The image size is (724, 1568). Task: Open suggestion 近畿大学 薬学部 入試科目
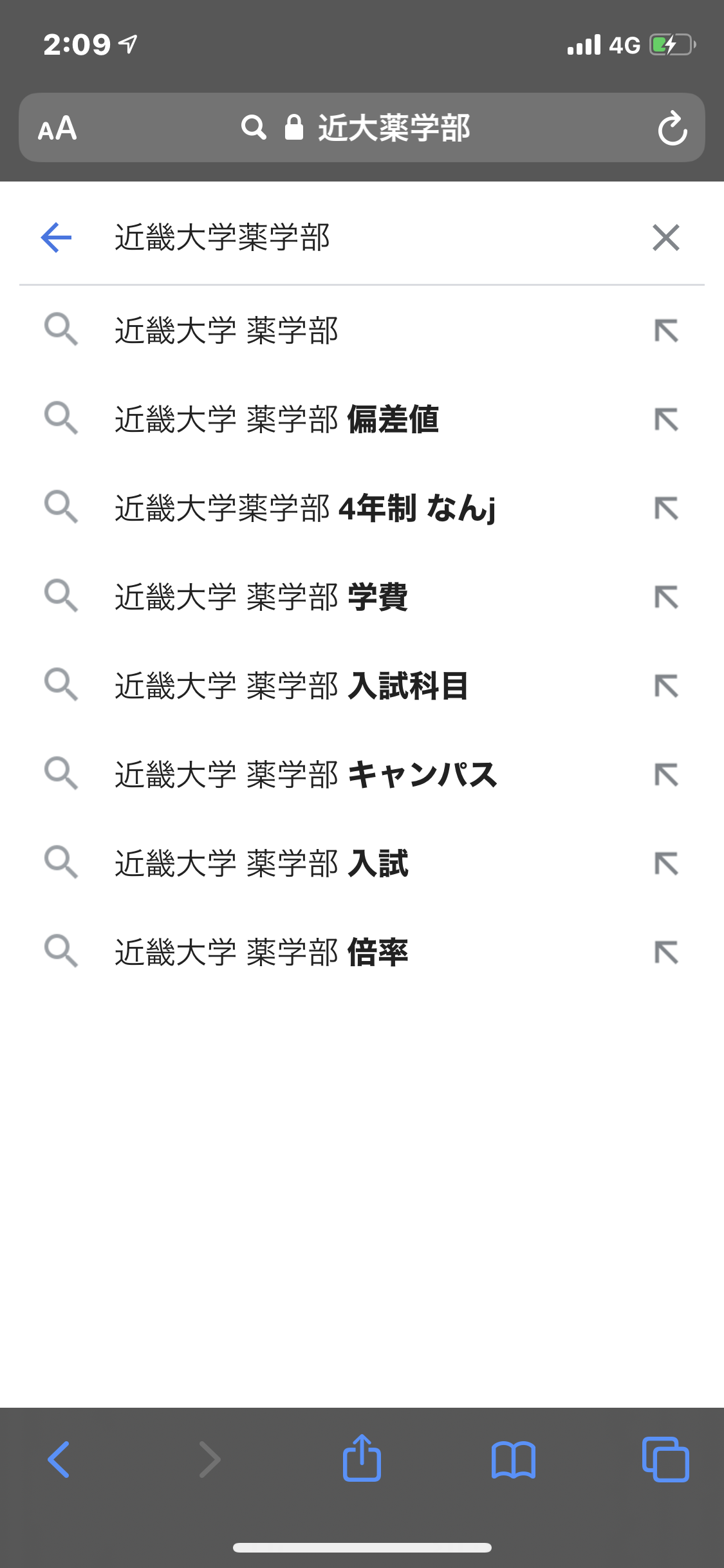click(362, 686)
